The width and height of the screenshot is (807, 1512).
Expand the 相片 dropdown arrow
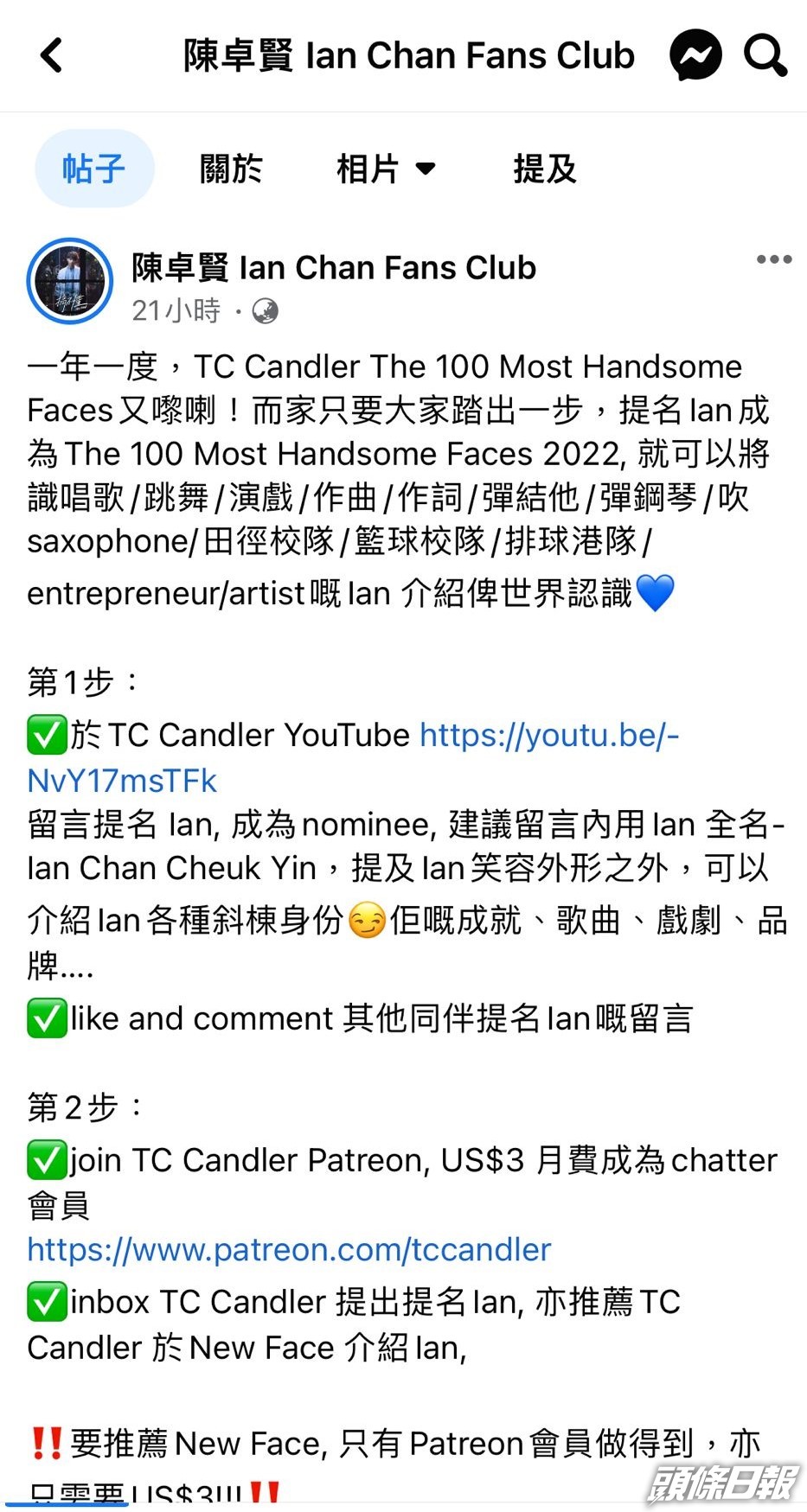[x=426, y=169]
